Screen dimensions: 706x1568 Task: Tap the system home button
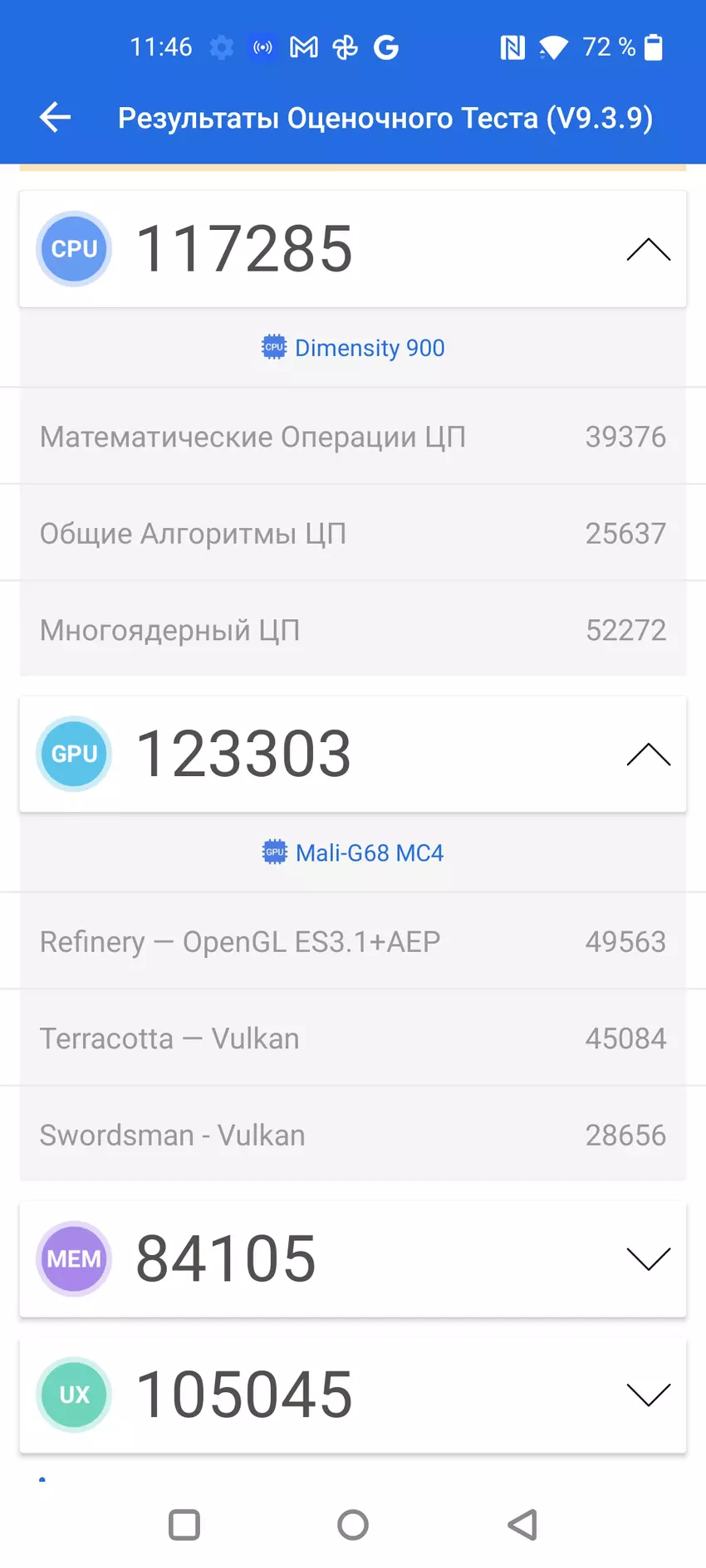point(353,1524)
